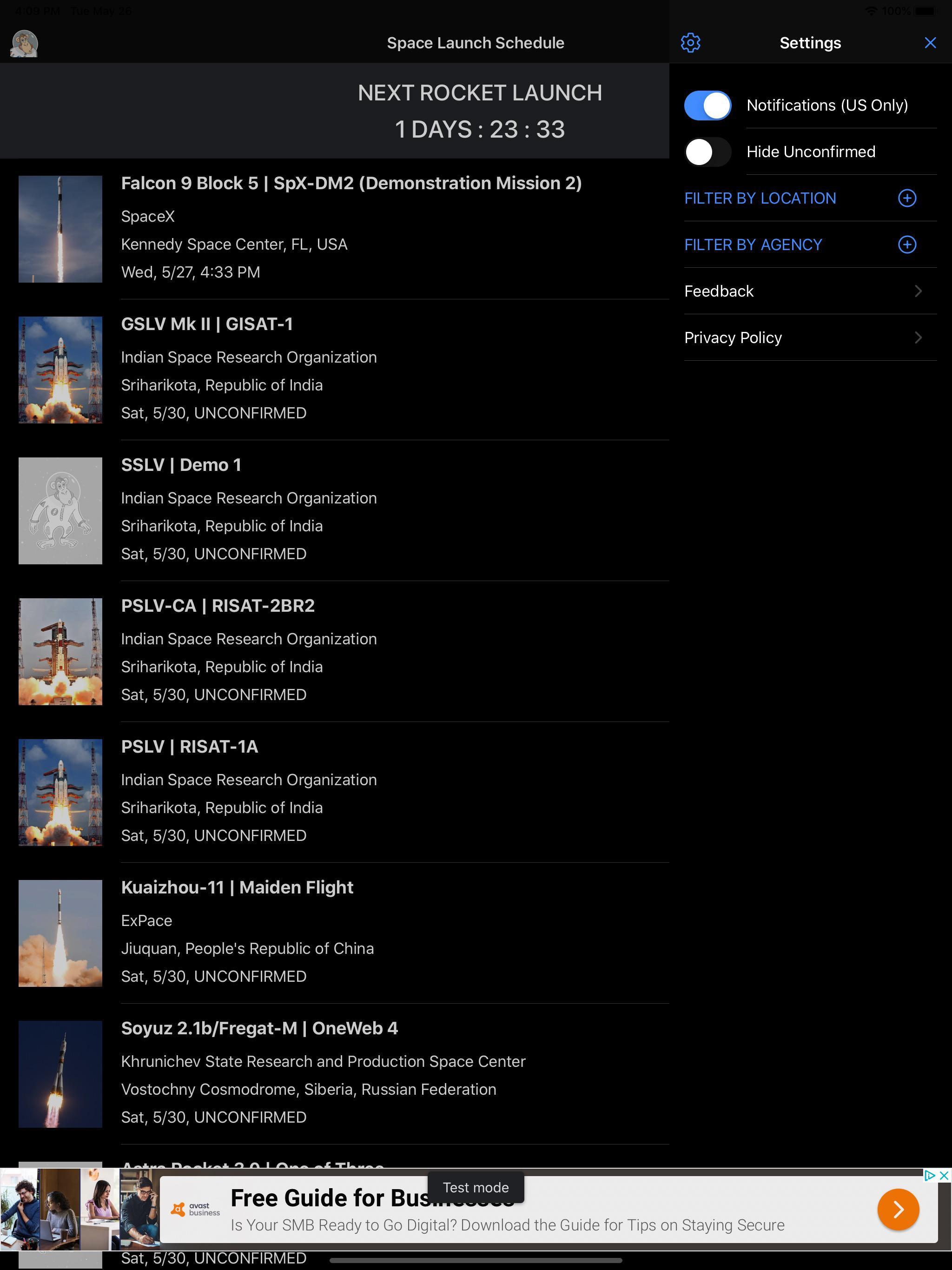The image size is (952, 1270).
Task: Tap the orange arrow on Avast ad
Action: (898, 1210)
